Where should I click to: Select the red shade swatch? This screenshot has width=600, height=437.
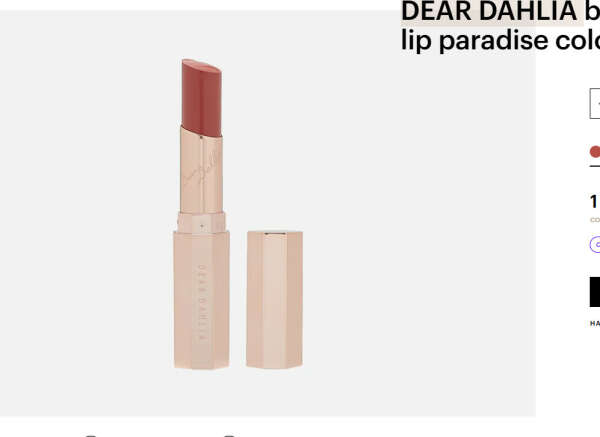(595, 152)
